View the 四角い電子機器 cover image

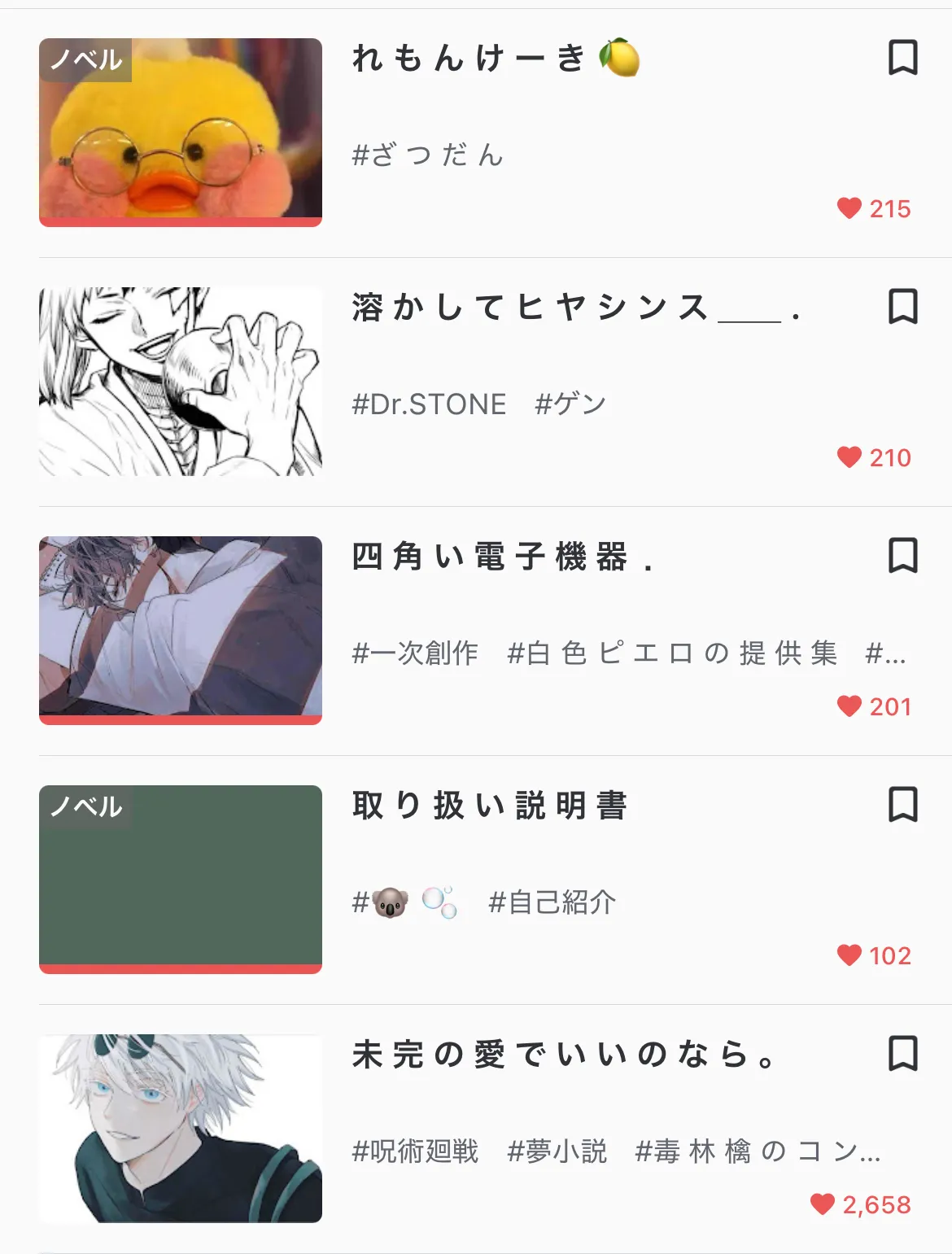181,630
